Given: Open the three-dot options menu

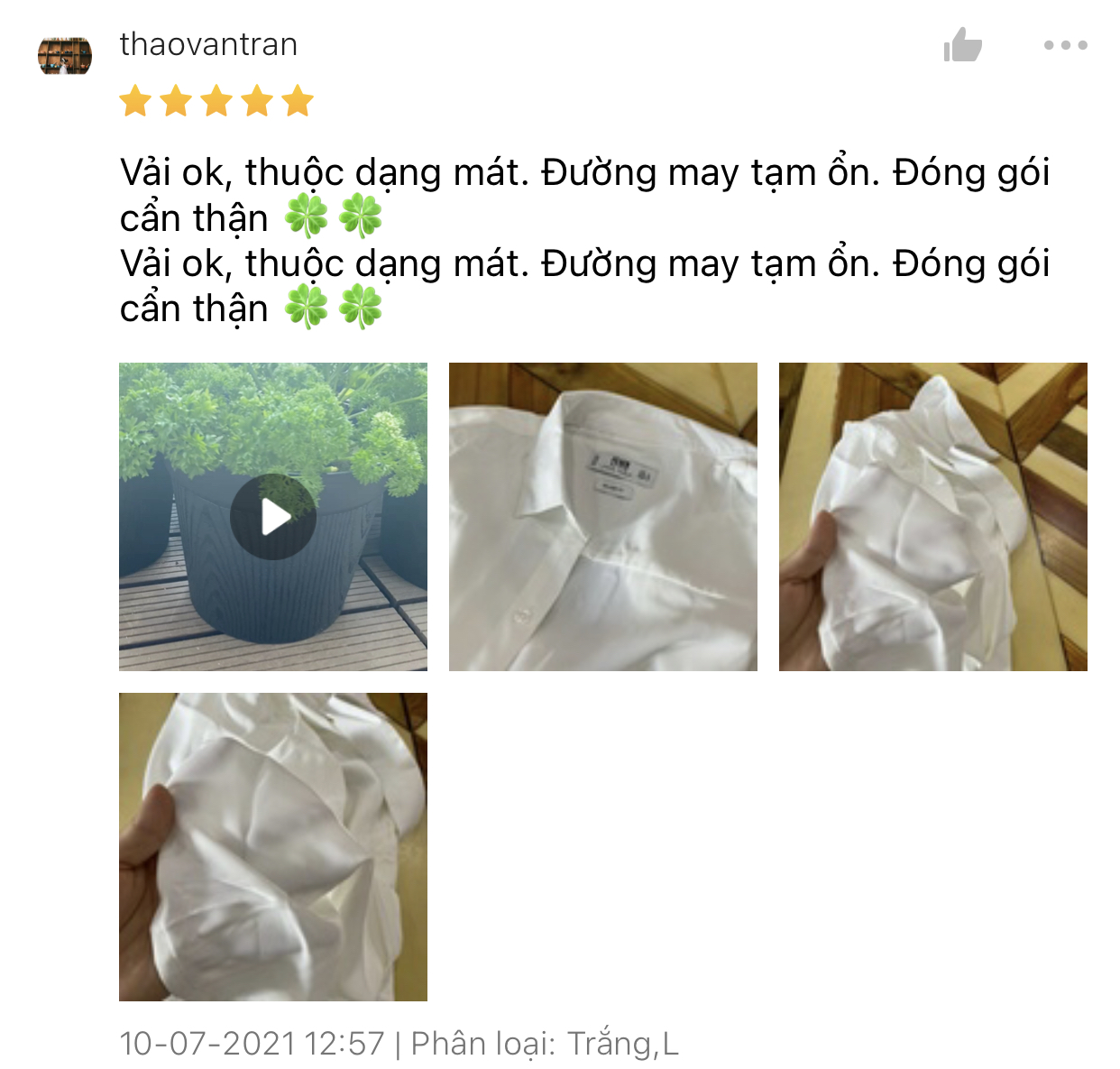Looking at the screenshot, I should point(1065,45).
